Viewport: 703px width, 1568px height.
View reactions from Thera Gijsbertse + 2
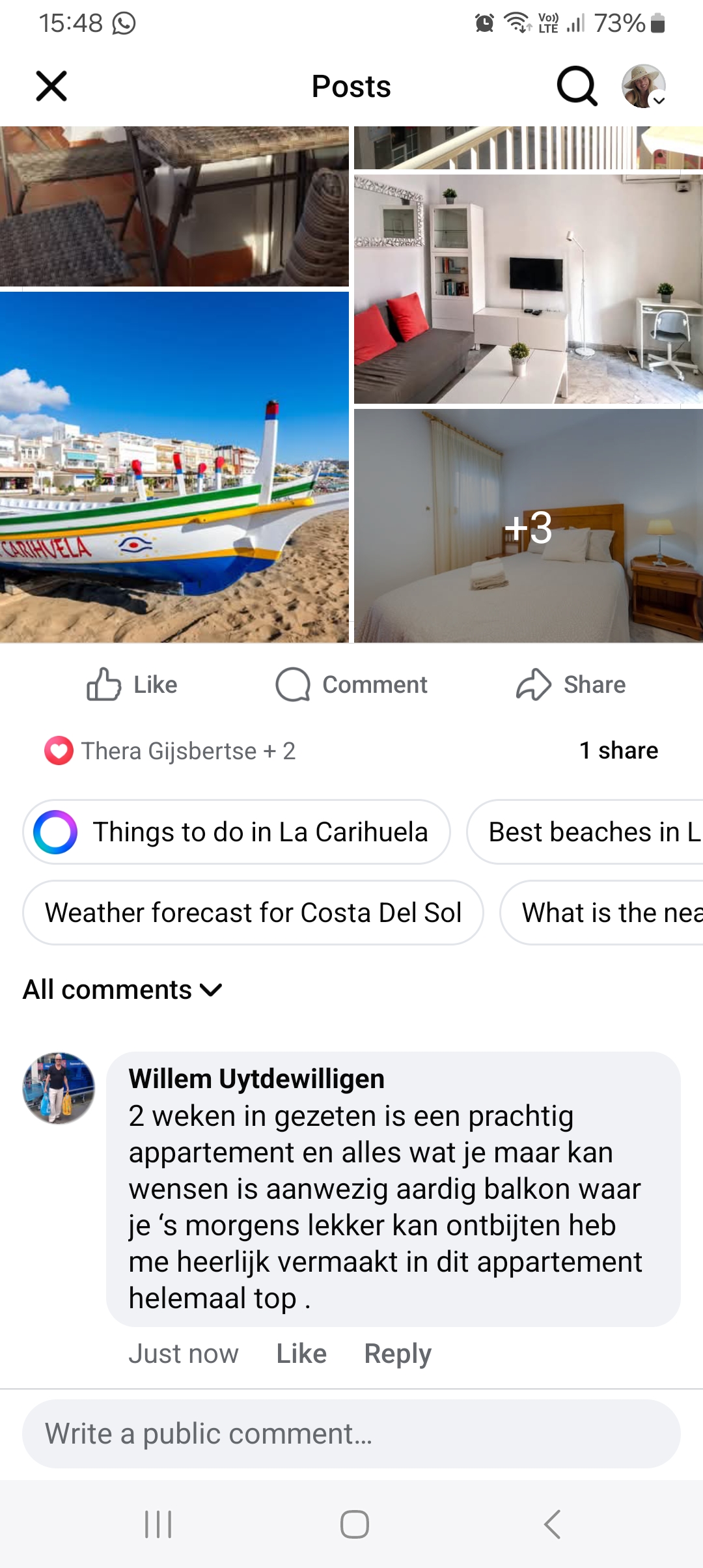[170, 751]
